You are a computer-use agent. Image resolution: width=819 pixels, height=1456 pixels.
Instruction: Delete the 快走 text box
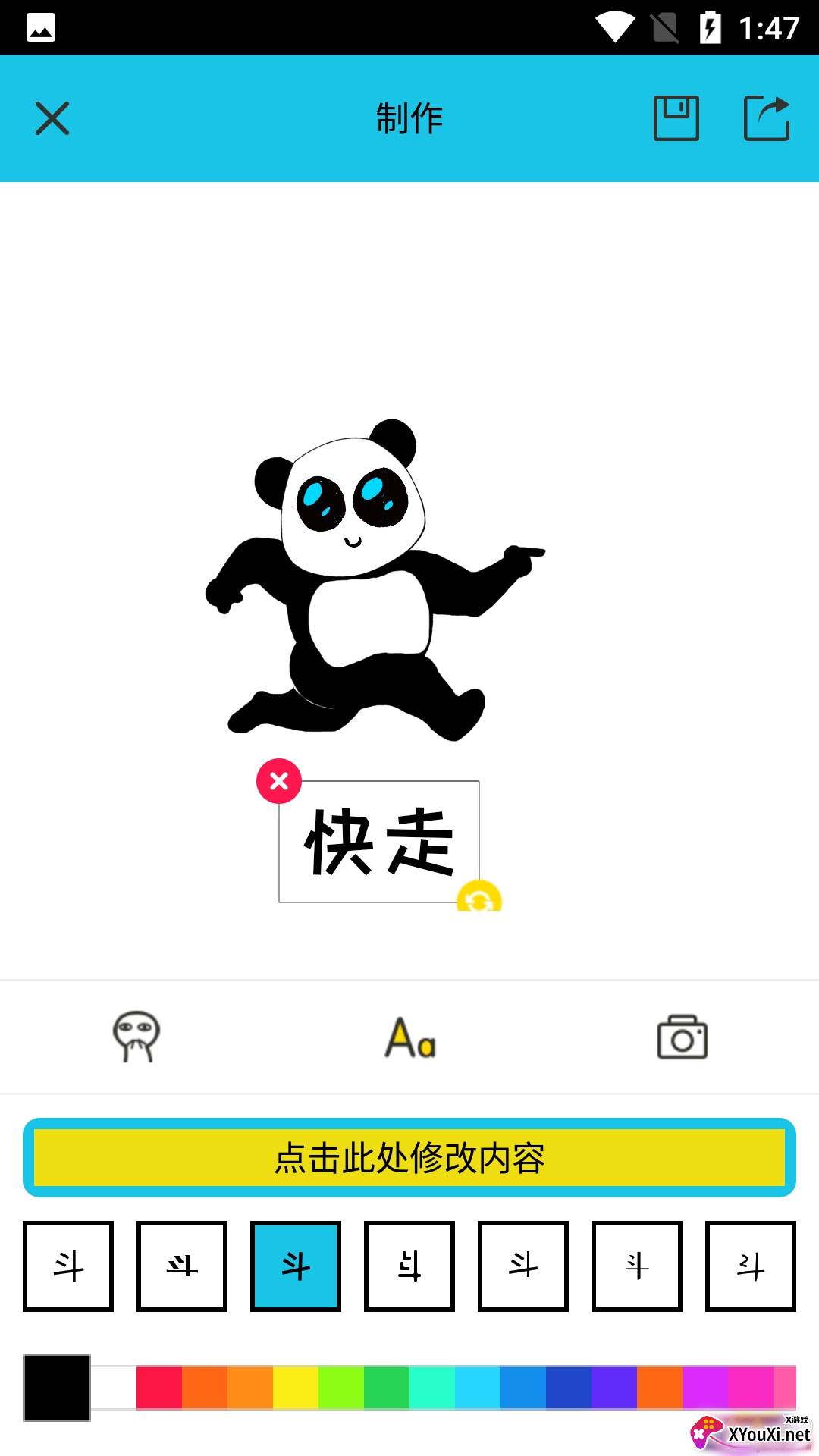[279, 781]
